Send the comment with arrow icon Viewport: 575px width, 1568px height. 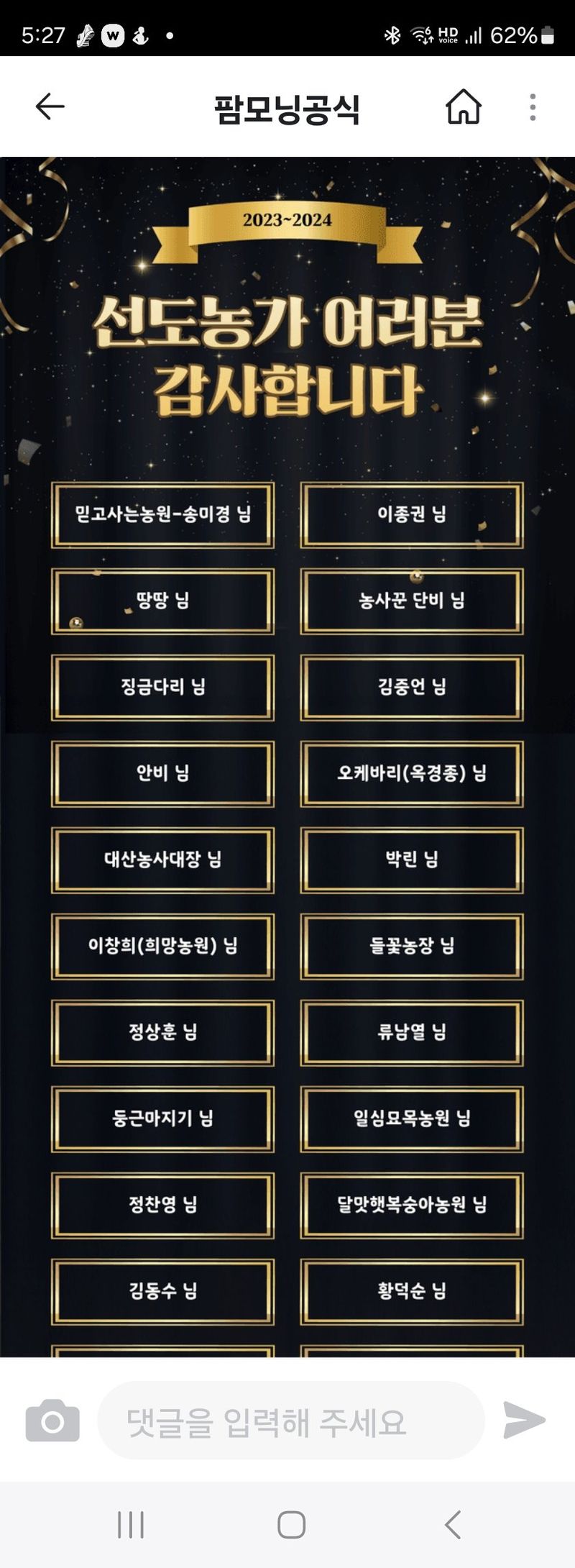[x=524, y=1420]
